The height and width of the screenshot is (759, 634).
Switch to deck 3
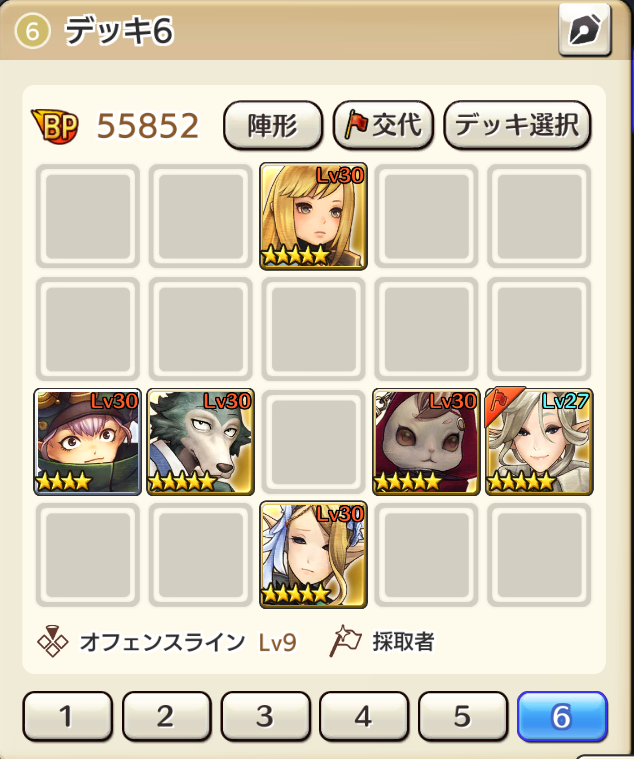[264, 716]
